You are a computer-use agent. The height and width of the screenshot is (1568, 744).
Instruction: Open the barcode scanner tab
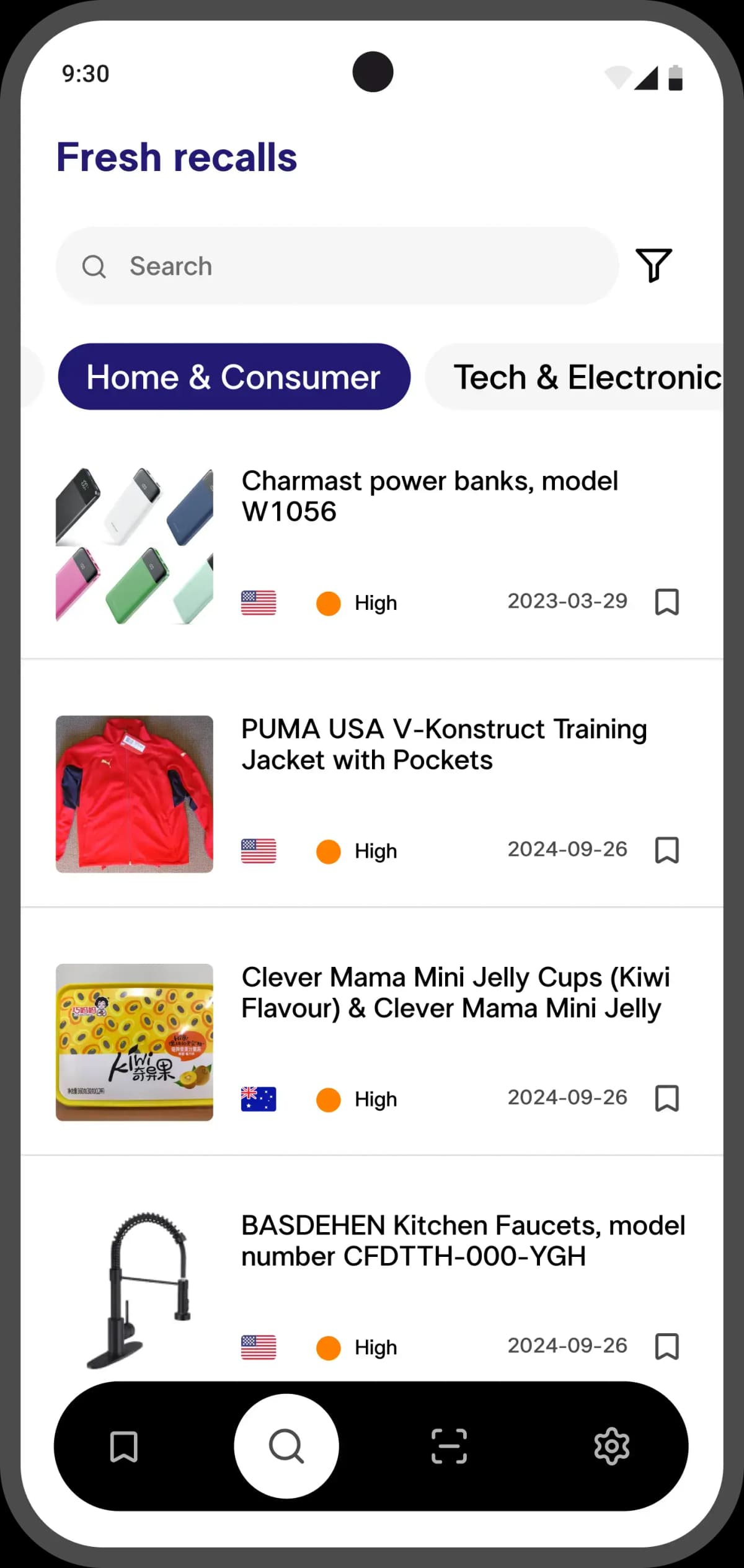(449, 1446)
